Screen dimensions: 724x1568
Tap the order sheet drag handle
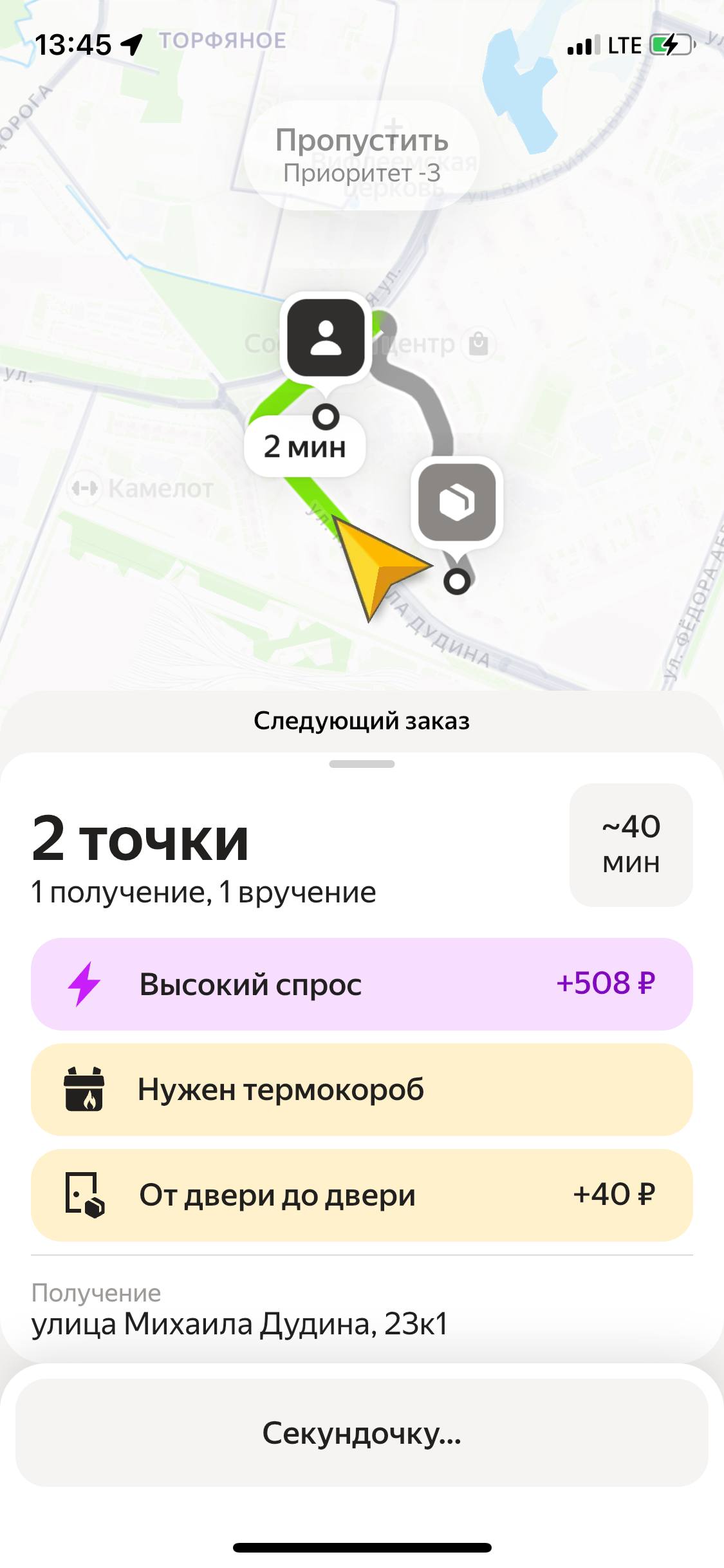coord(361,764)
